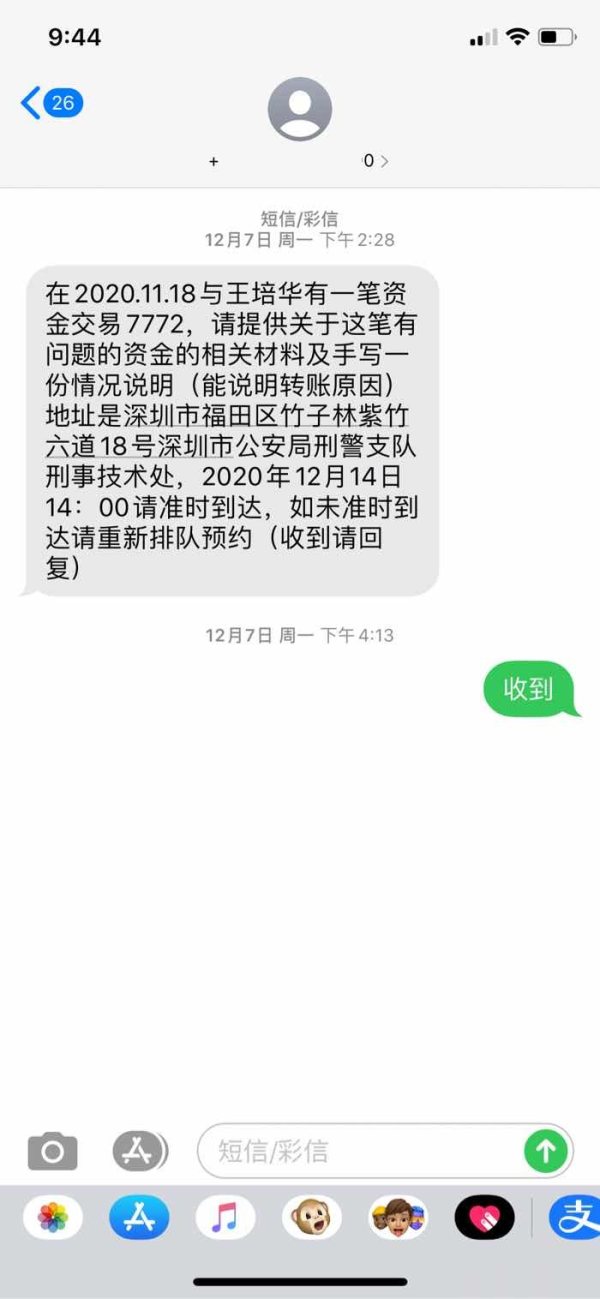Open the contact details from the avatar
This screenshot has width=600, height=1299.
pos(300,109)
